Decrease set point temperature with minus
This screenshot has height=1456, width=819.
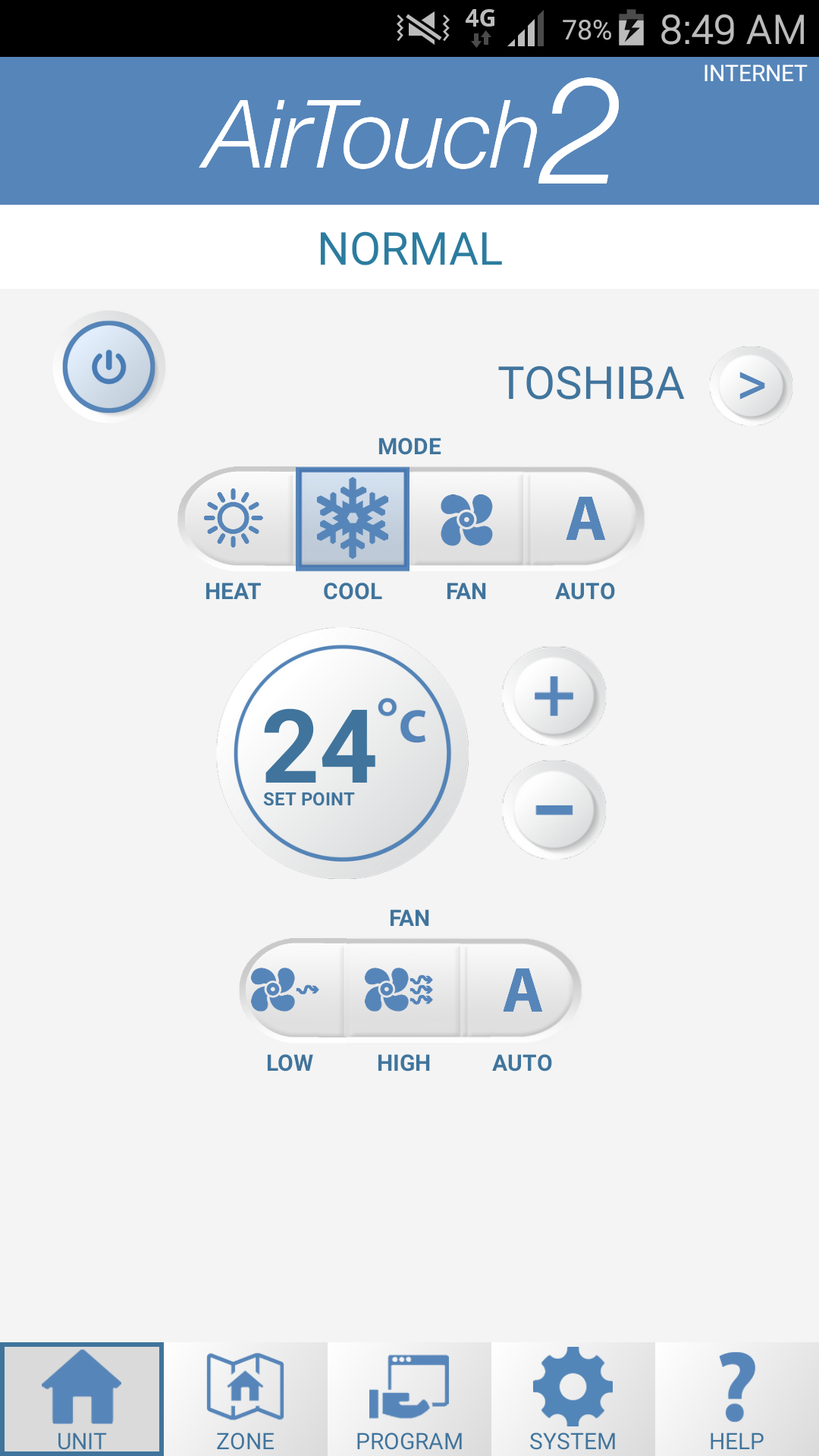tap(554, 810)
